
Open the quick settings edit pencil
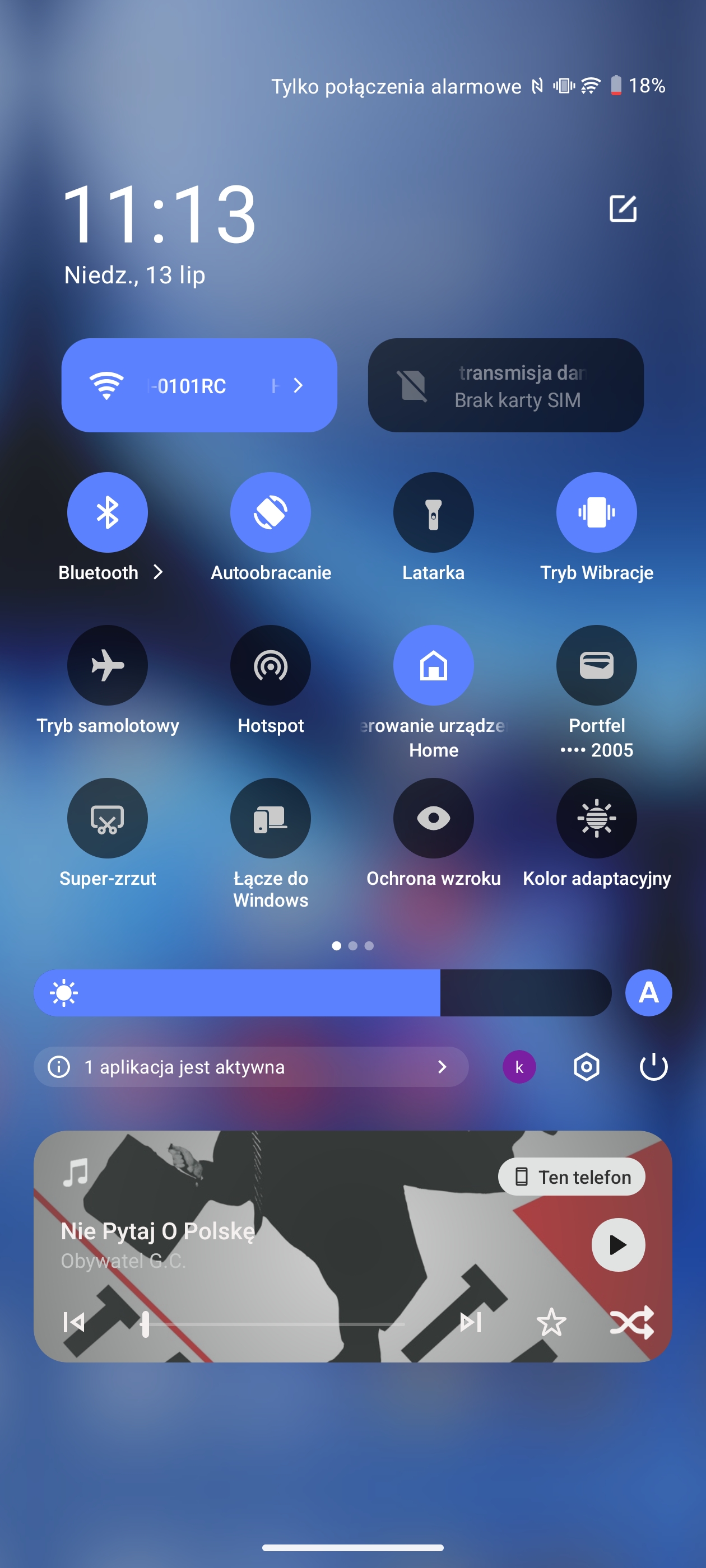tap(623, 209)
